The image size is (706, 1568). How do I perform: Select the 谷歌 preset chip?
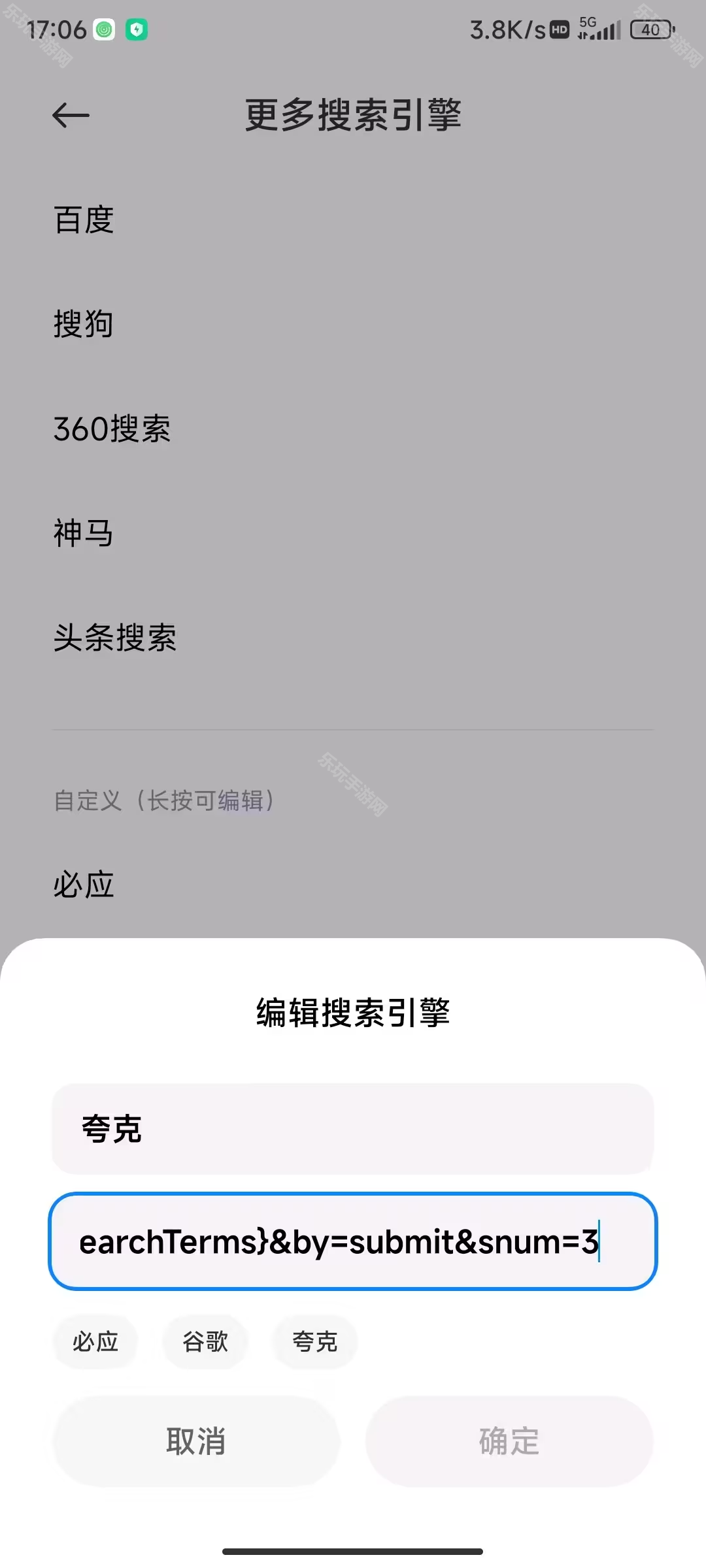click(x=205, y=1342)
